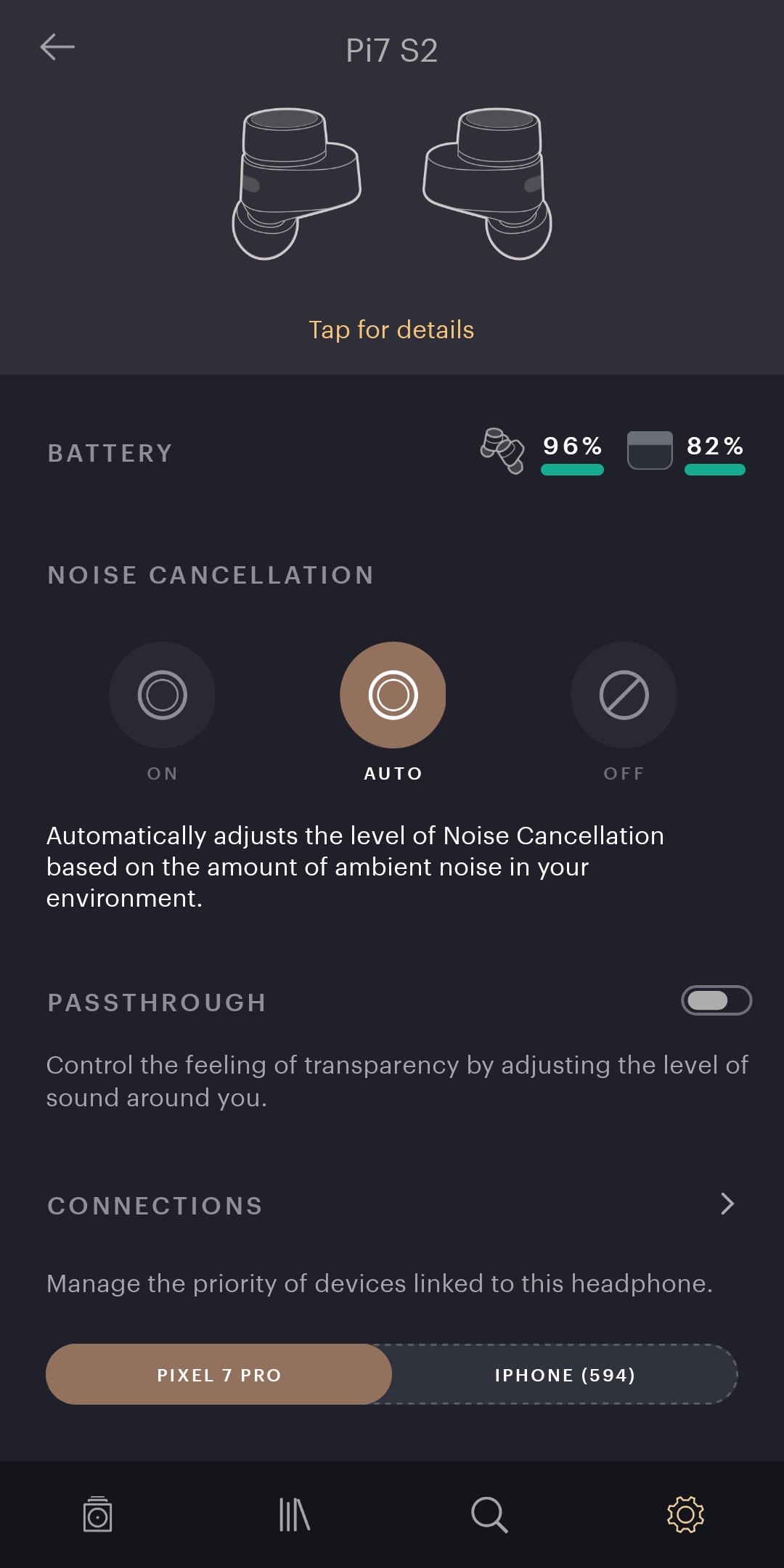
Task: Turn noise cancellation OFF
Action: (x=624, y=695)
